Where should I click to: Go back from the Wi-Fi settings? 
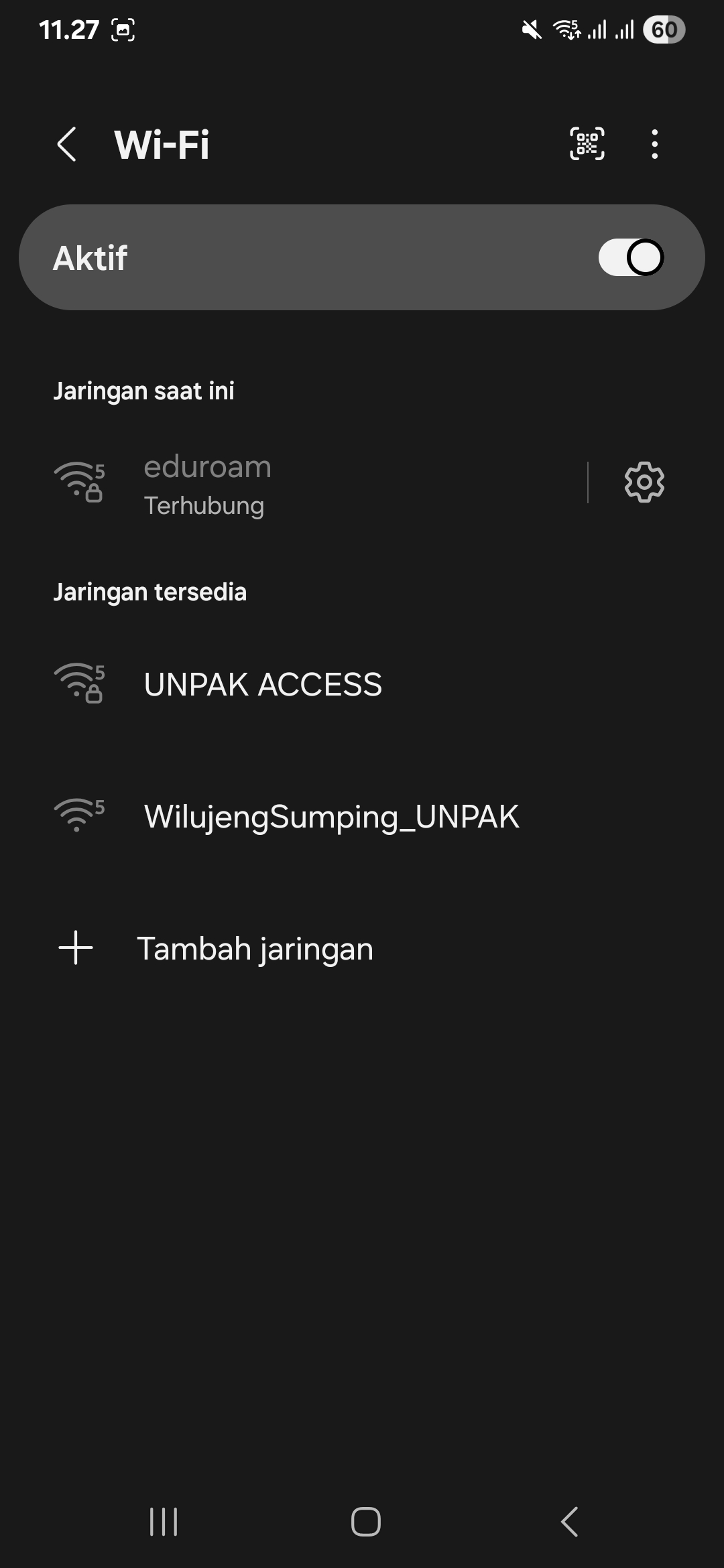point(66,144)
